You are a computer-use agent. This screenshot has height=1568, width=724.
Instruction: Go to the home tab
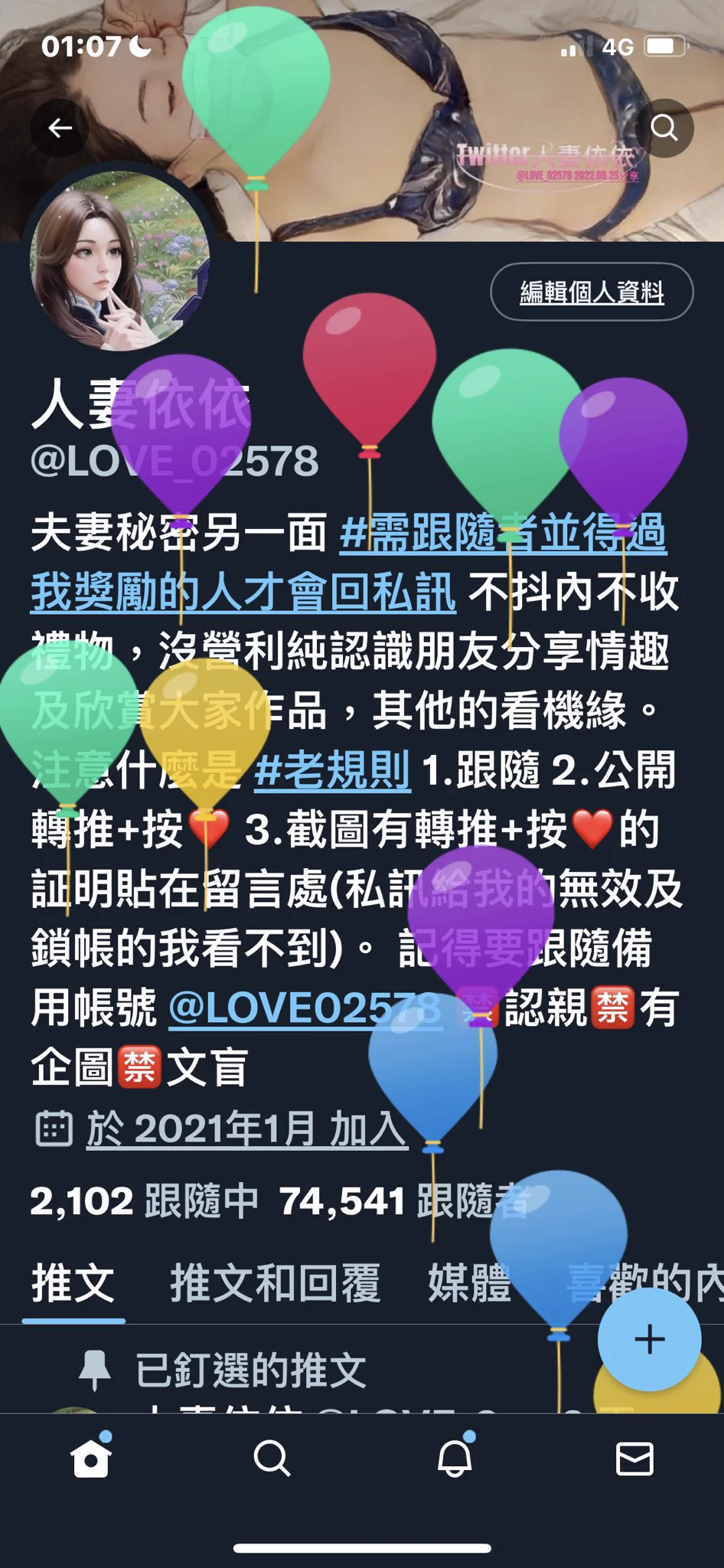click(x=90, y=1459)
